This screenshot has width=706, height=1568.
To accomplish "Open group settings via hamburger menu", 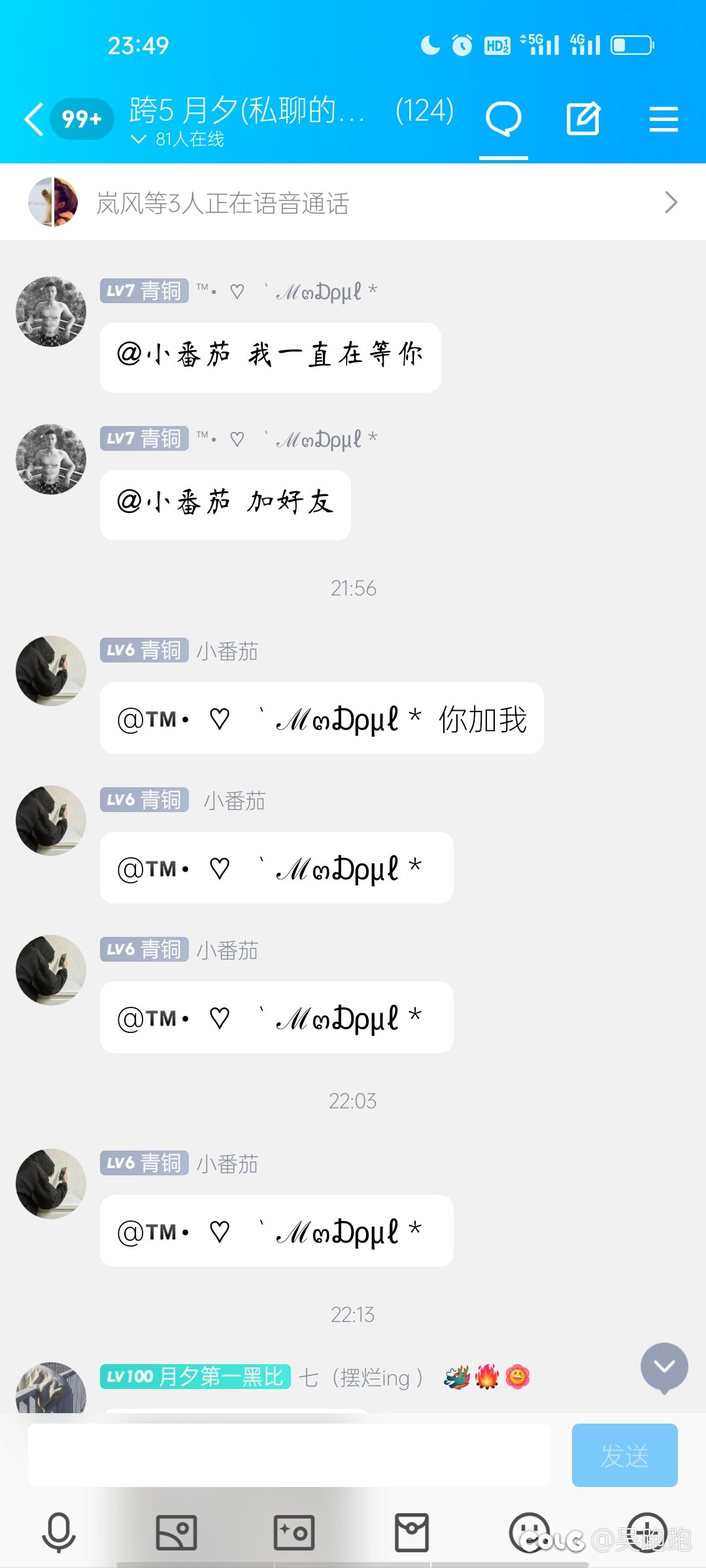I will click(664, 119).
